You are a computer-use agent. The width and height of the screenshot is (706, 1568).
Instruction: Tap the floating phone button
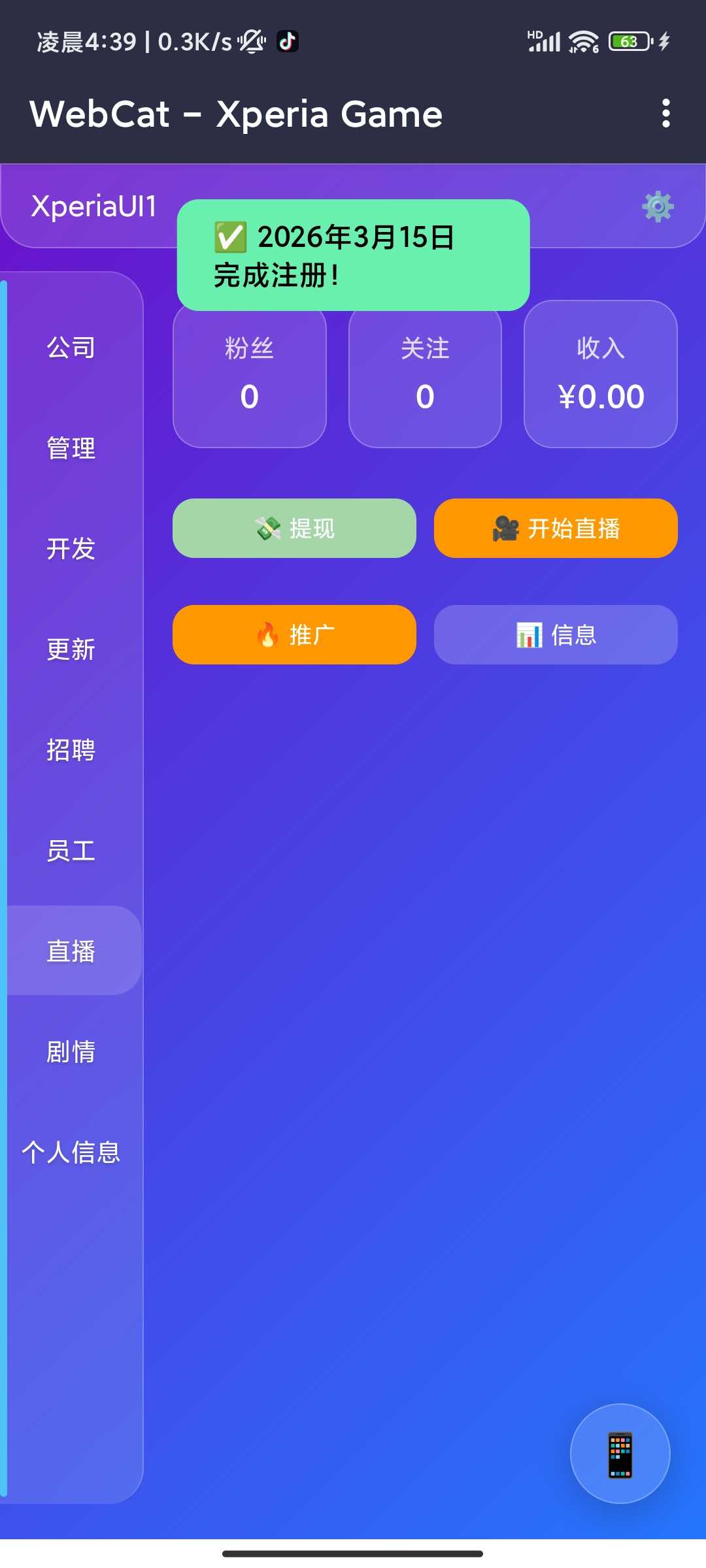coord(620,1454)
